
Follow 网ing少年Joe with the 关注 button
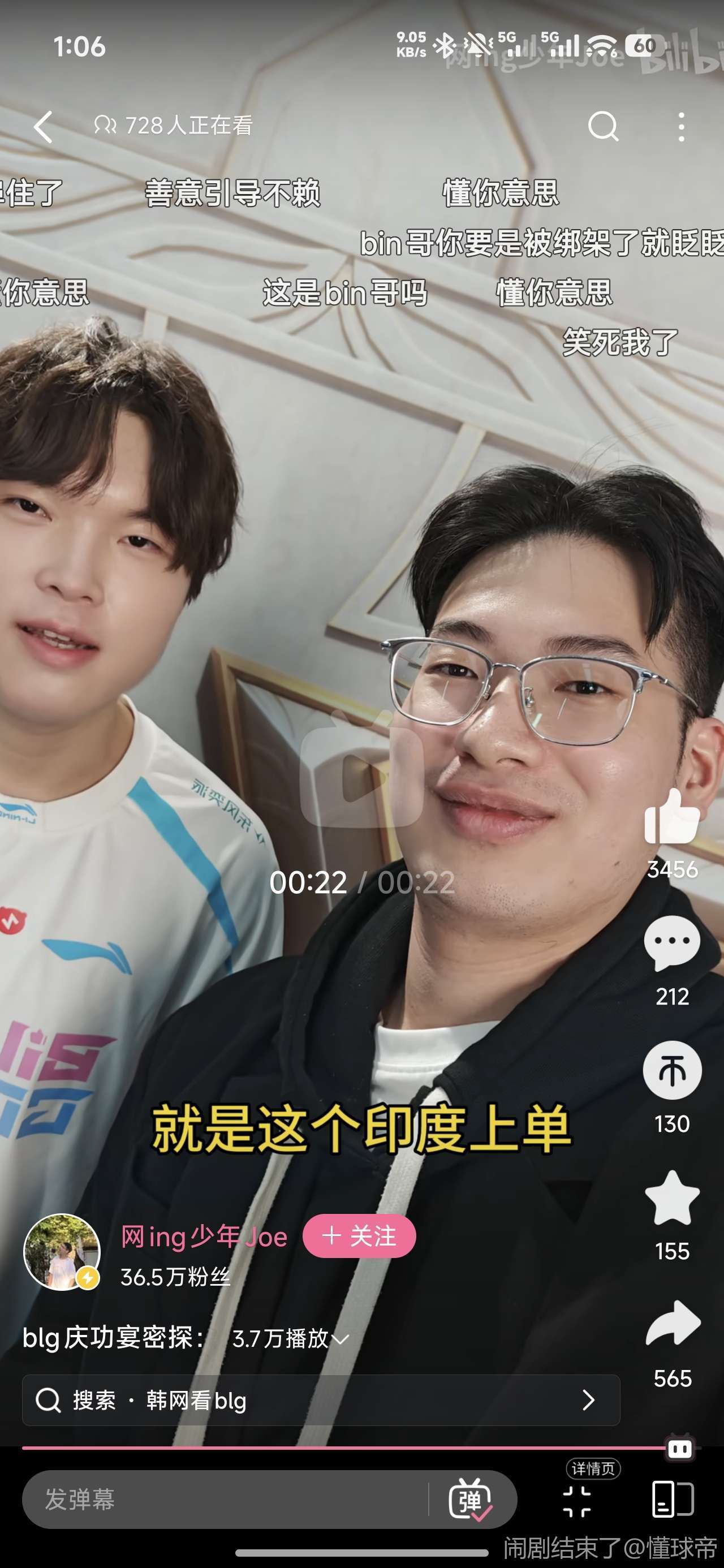[x=359, y=1237]
